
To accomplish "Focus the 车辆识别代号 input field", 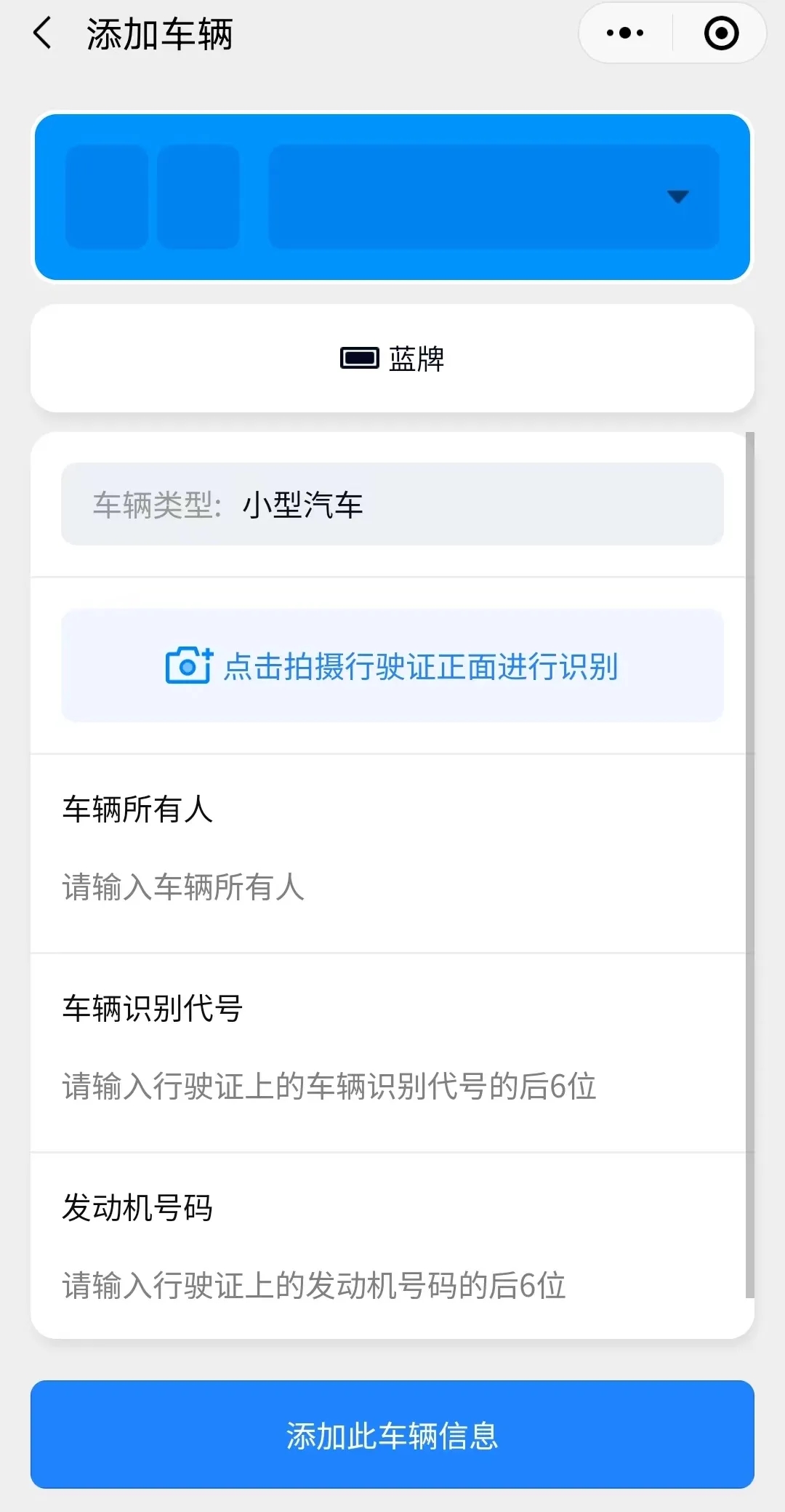I will coord(392,1087).
